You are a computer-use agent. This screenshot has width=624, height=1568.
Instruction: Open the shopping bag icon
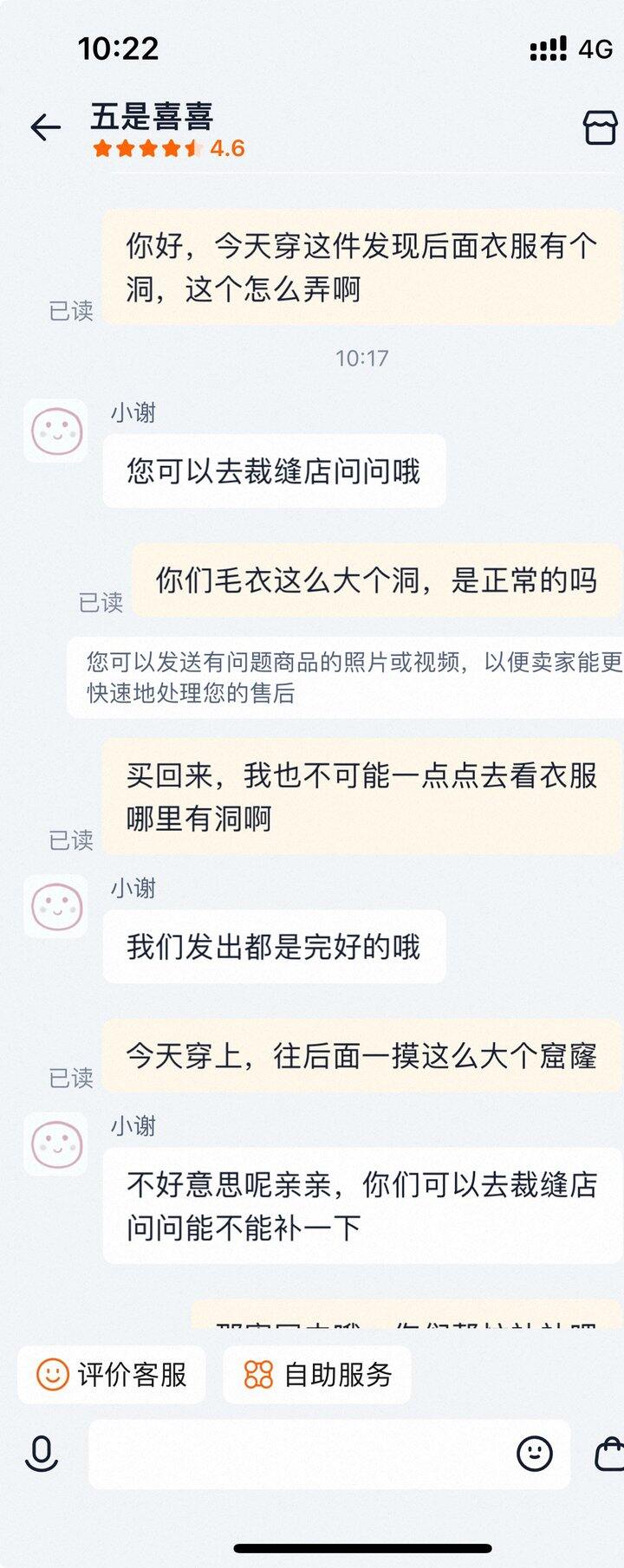609,1454
